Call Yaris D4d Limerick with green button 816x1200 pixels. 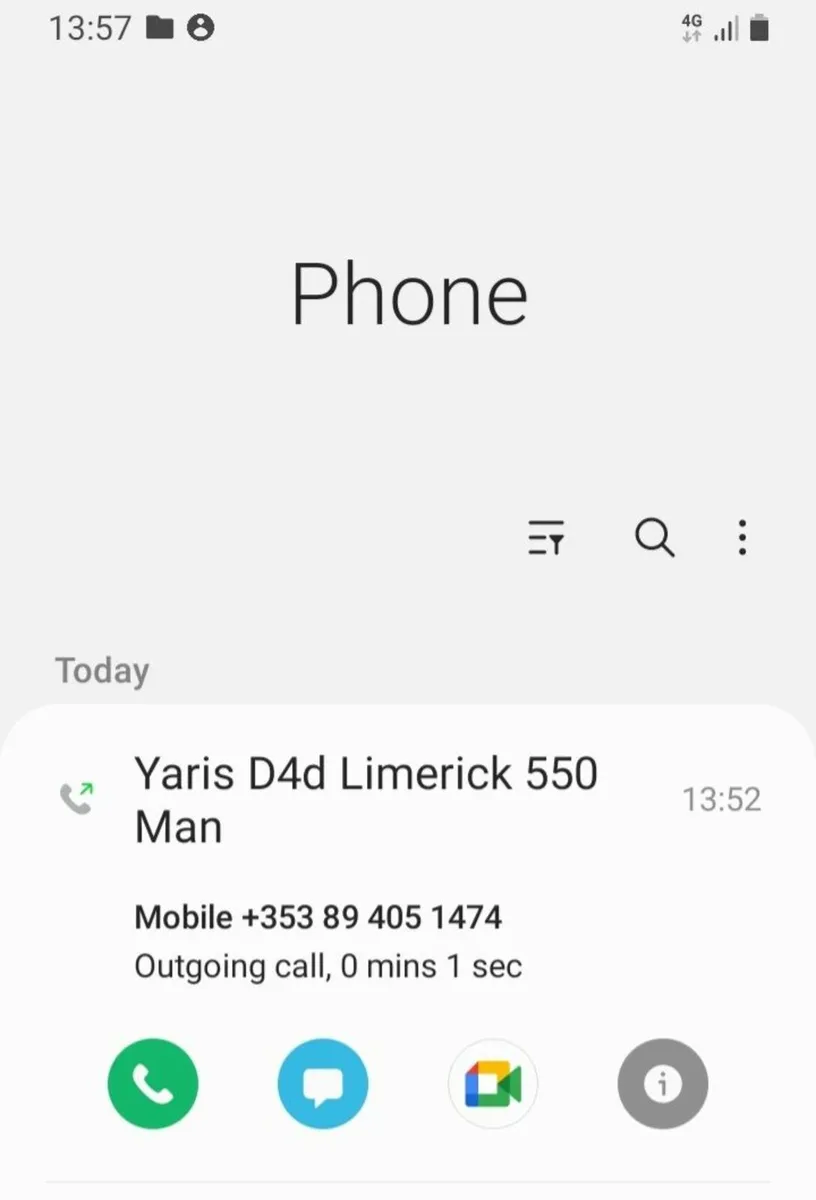pyautogui.click(x=153, y=1084)
